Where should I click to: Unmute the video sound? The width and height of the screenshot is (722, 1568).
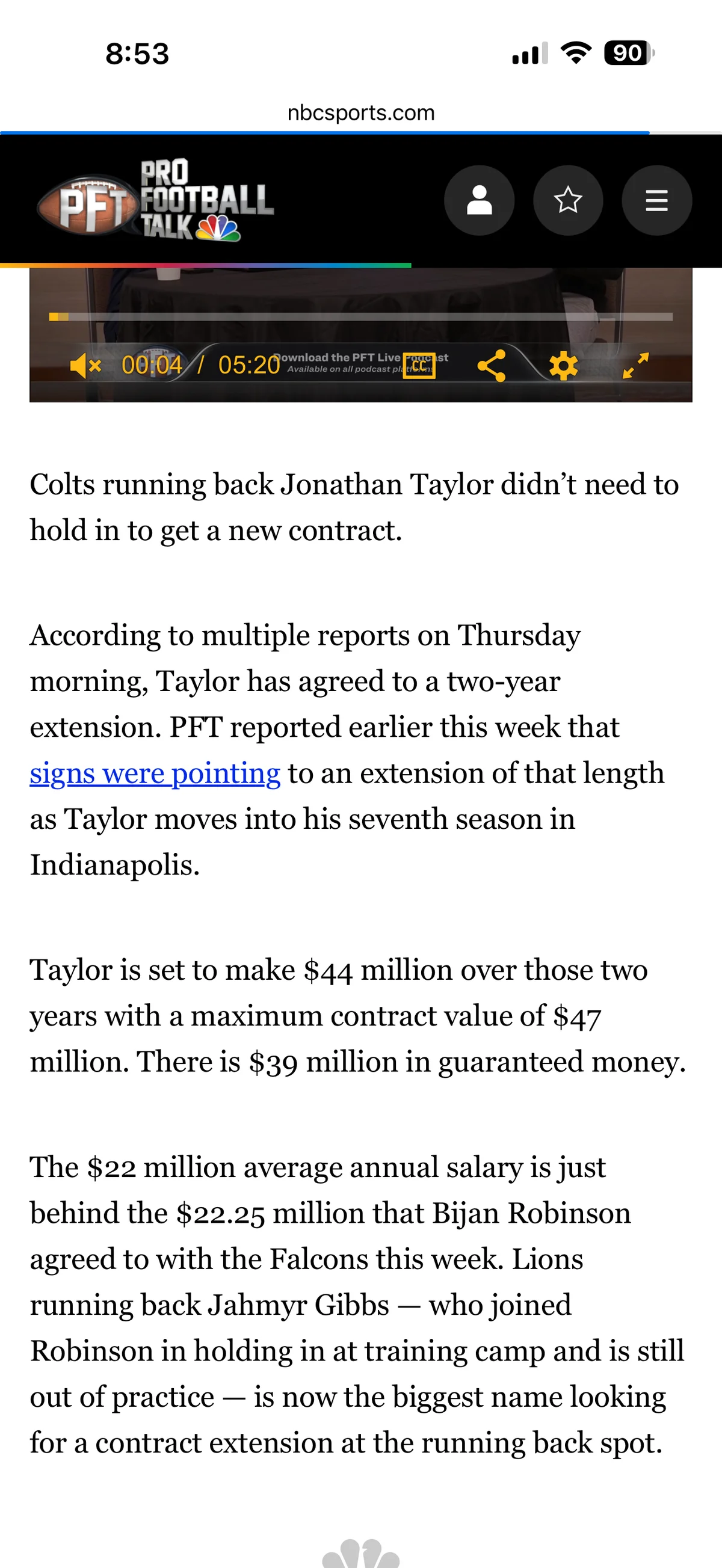coord(85,365)
